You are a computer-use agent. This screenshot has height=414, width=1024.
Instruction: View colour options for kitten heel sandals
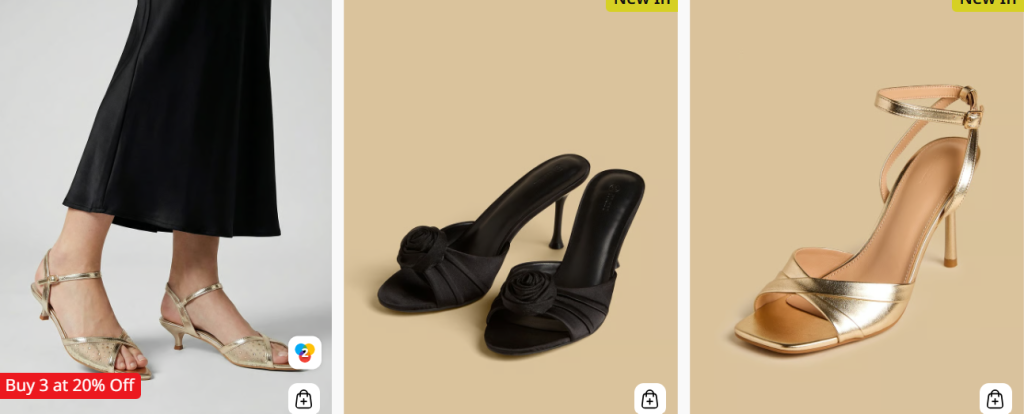(x=304, y=352)
